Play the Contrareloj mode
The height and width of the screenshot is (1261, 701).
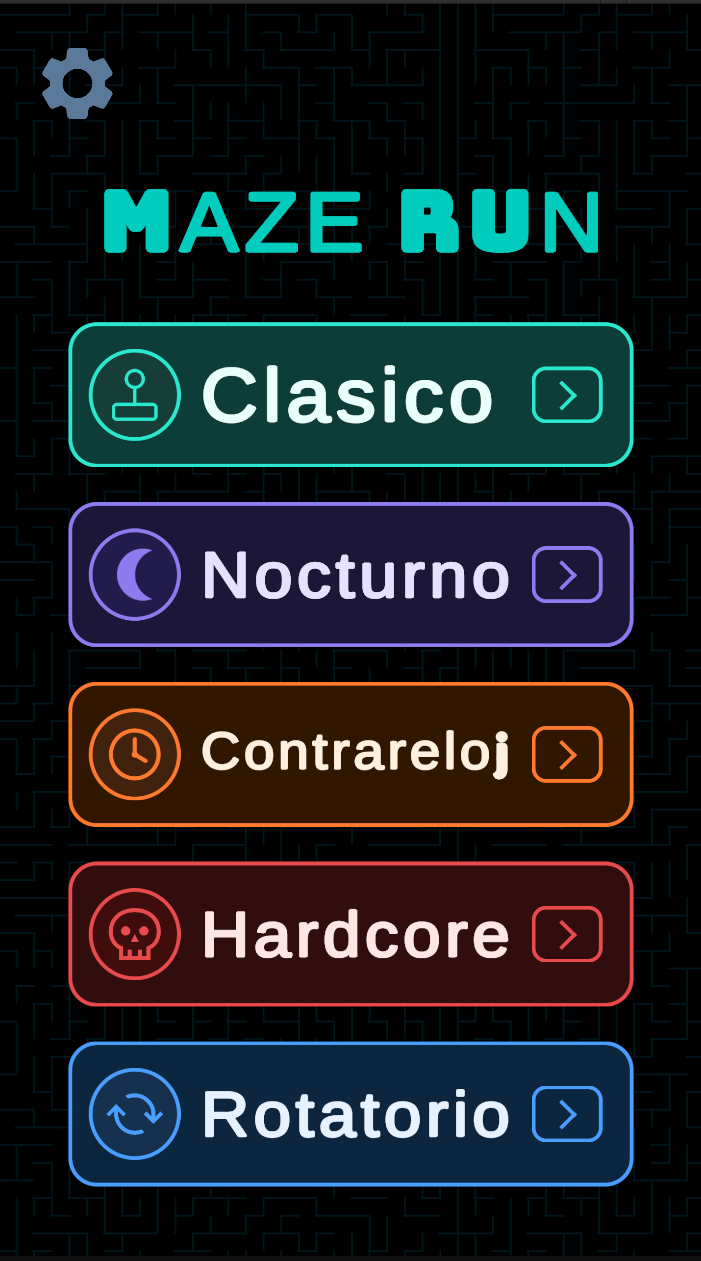(x=351, y=754)
